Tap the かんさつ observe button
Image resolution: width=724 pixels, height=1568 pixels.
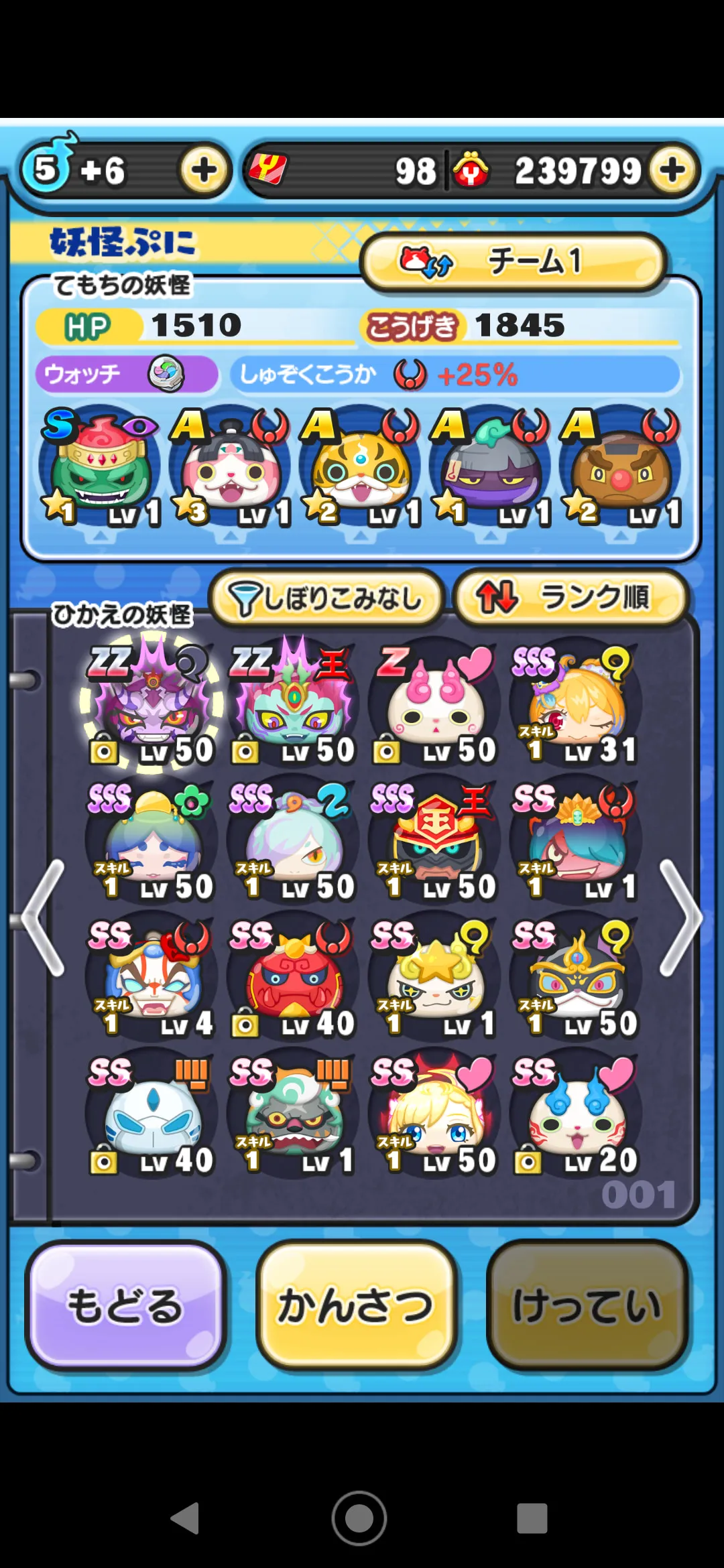click(357, 1305)
